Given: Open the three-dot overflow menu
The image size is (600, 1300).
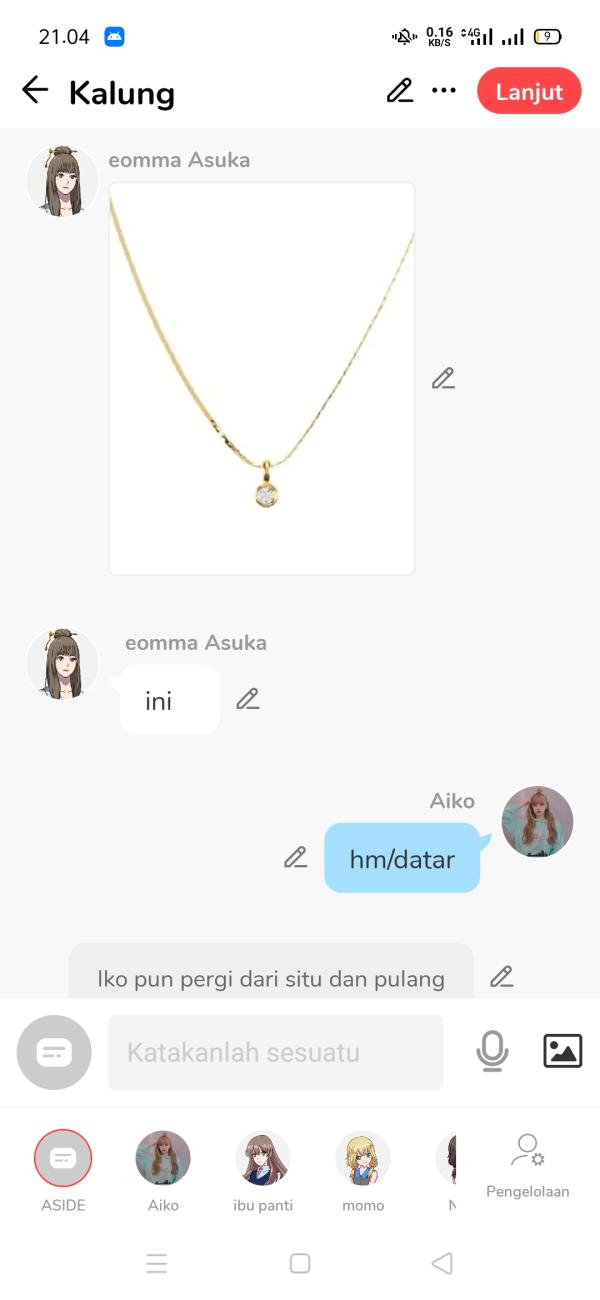Looking at the screenshot, I should tap(443, 91).
